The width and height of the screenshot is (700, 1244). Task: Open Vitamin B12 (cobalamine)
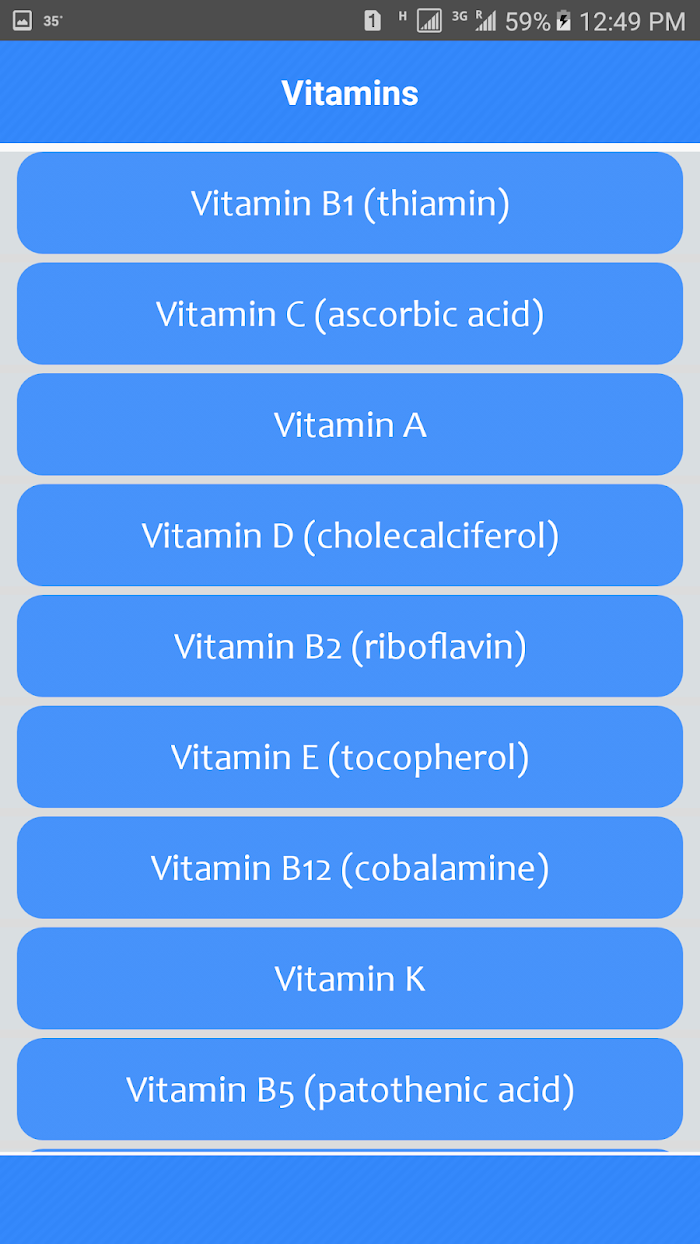click(x=350, y=868)
